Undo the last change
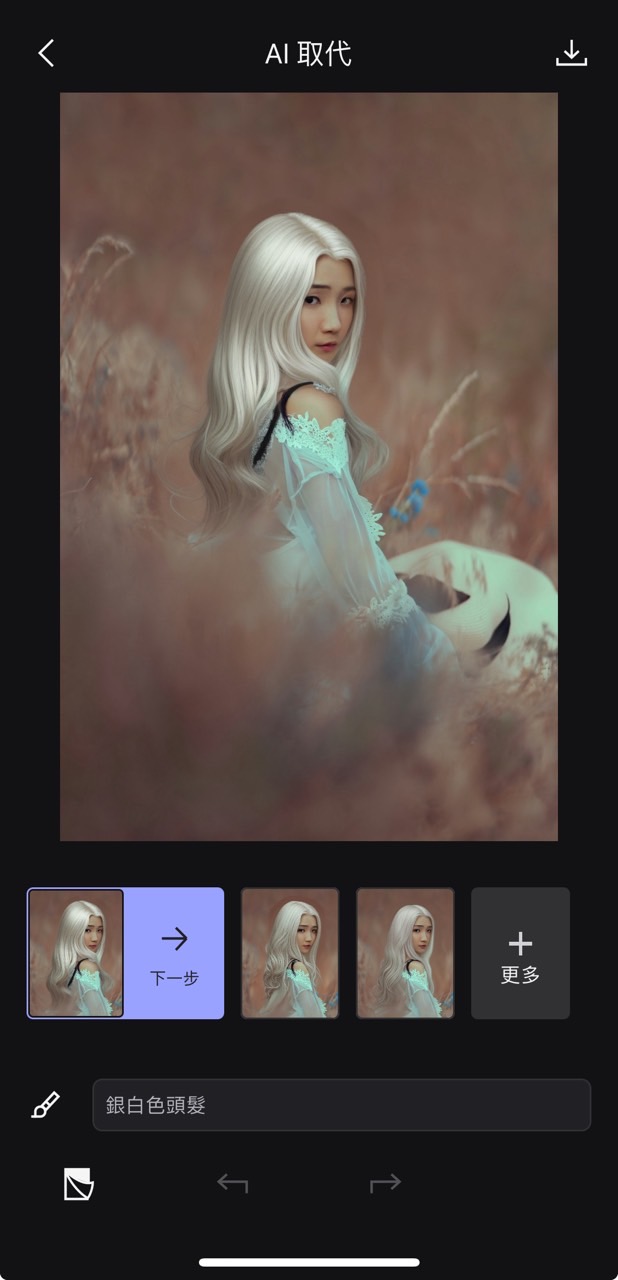This screenshot has height=1280, width=618. point(232,1184)
